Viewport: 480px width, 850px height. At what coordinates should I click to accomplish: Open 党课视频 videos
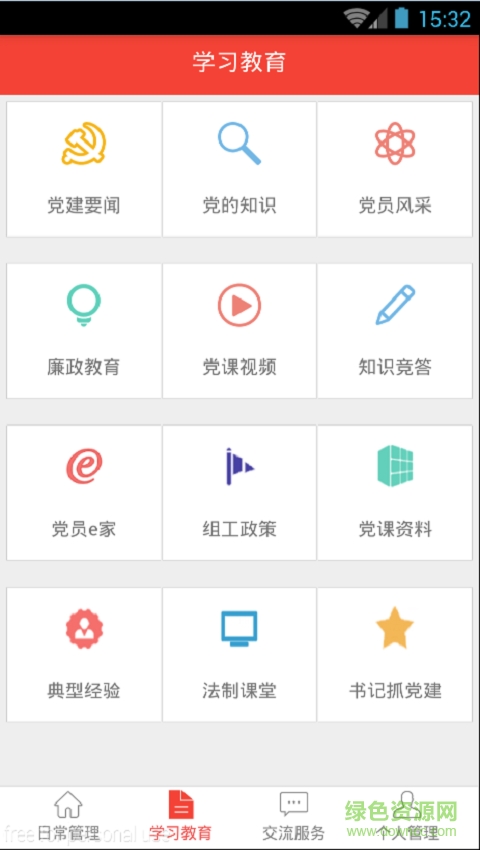click(239, 331)
